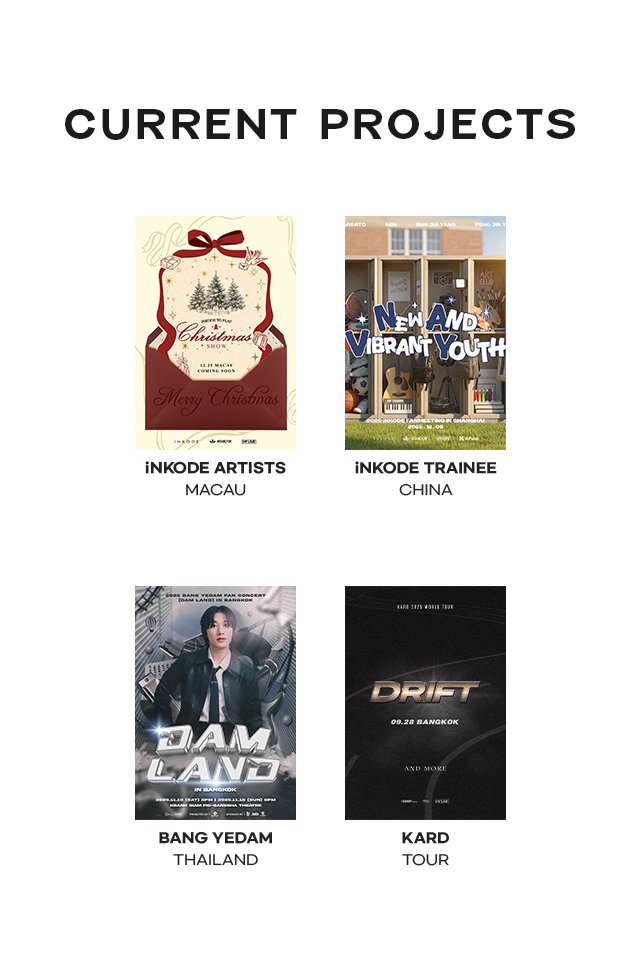Open Bang Yedam Thailand project card

tap(215, 702)
